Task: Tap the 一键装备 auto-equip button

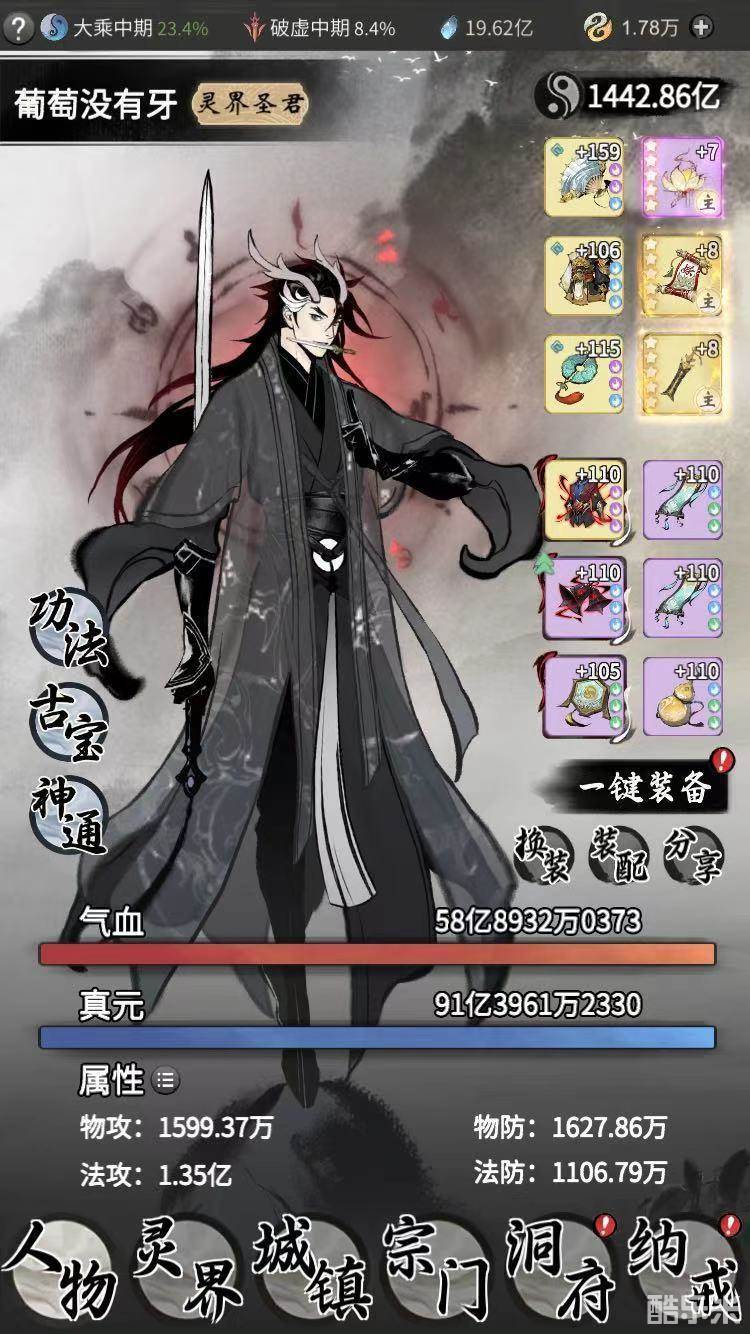Action: [645, 787]
